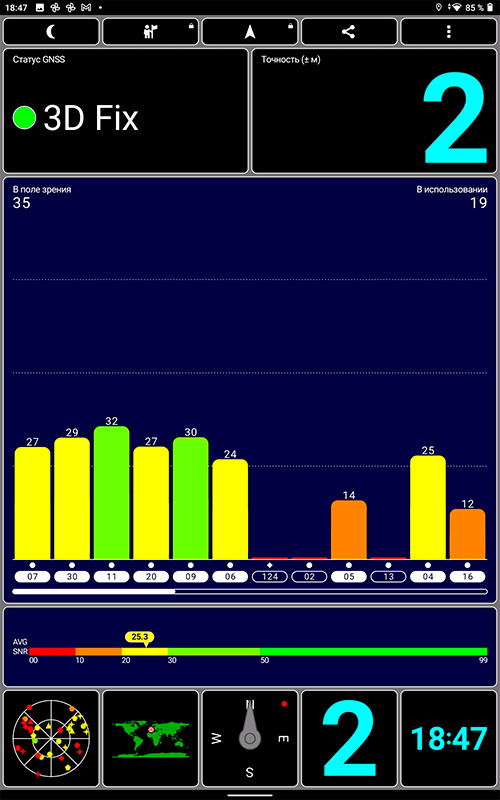Open the compass tile
This screenshot has height=800, width=500.
250,738
